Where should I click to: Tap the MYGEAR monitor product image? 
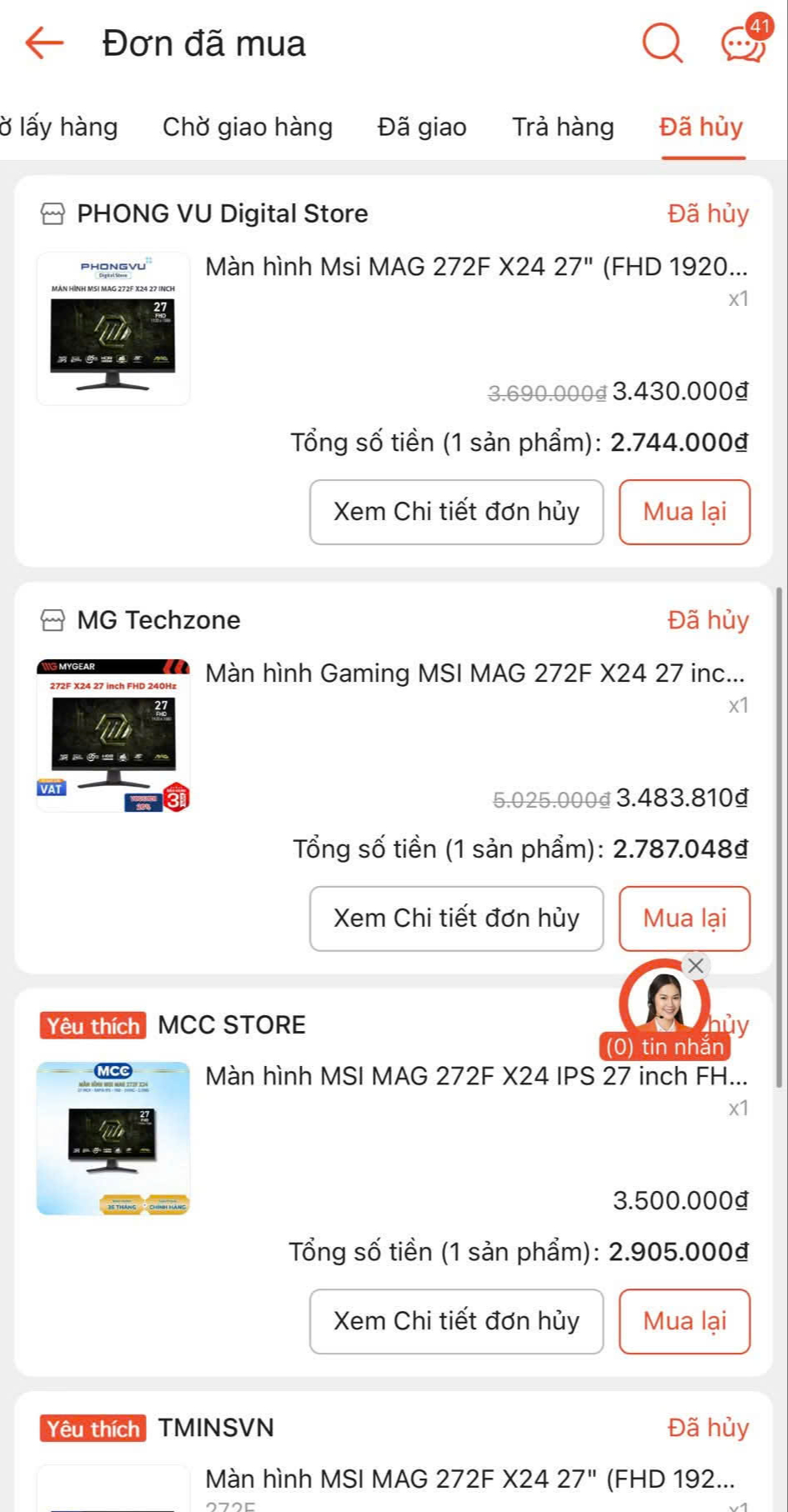(113, 733)
